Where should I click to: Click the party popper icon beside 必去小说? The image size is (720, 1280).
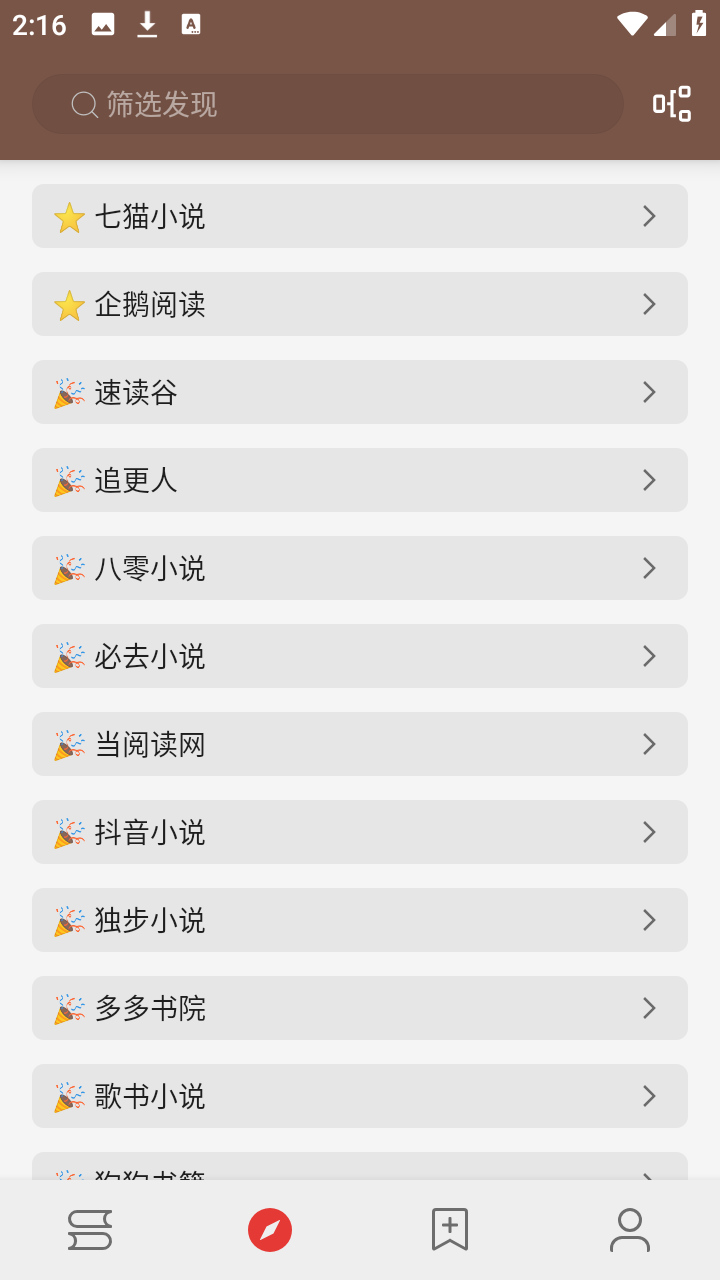click(x=66, y=655)
